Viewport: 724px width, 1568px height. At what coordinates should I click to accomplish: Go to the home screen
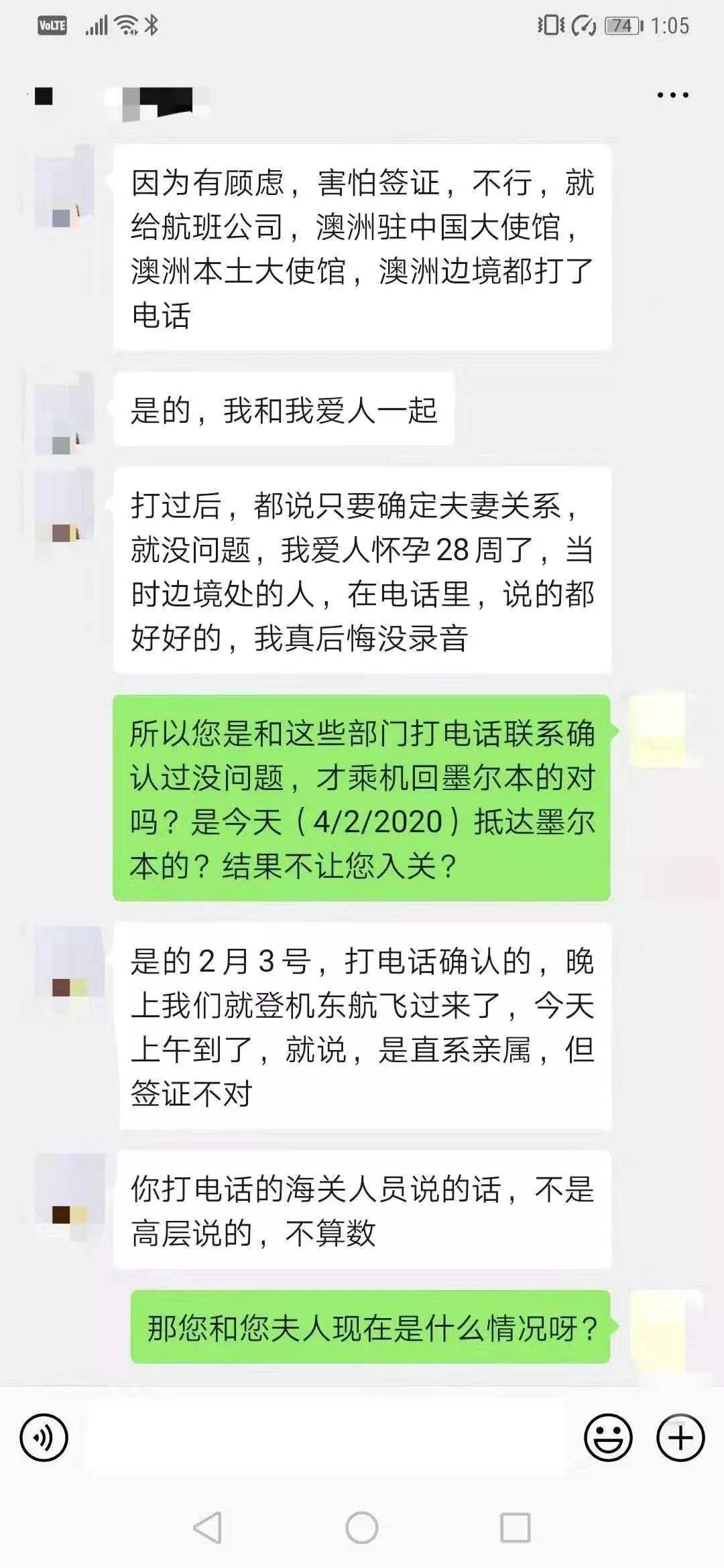(x=362, y=1528)
